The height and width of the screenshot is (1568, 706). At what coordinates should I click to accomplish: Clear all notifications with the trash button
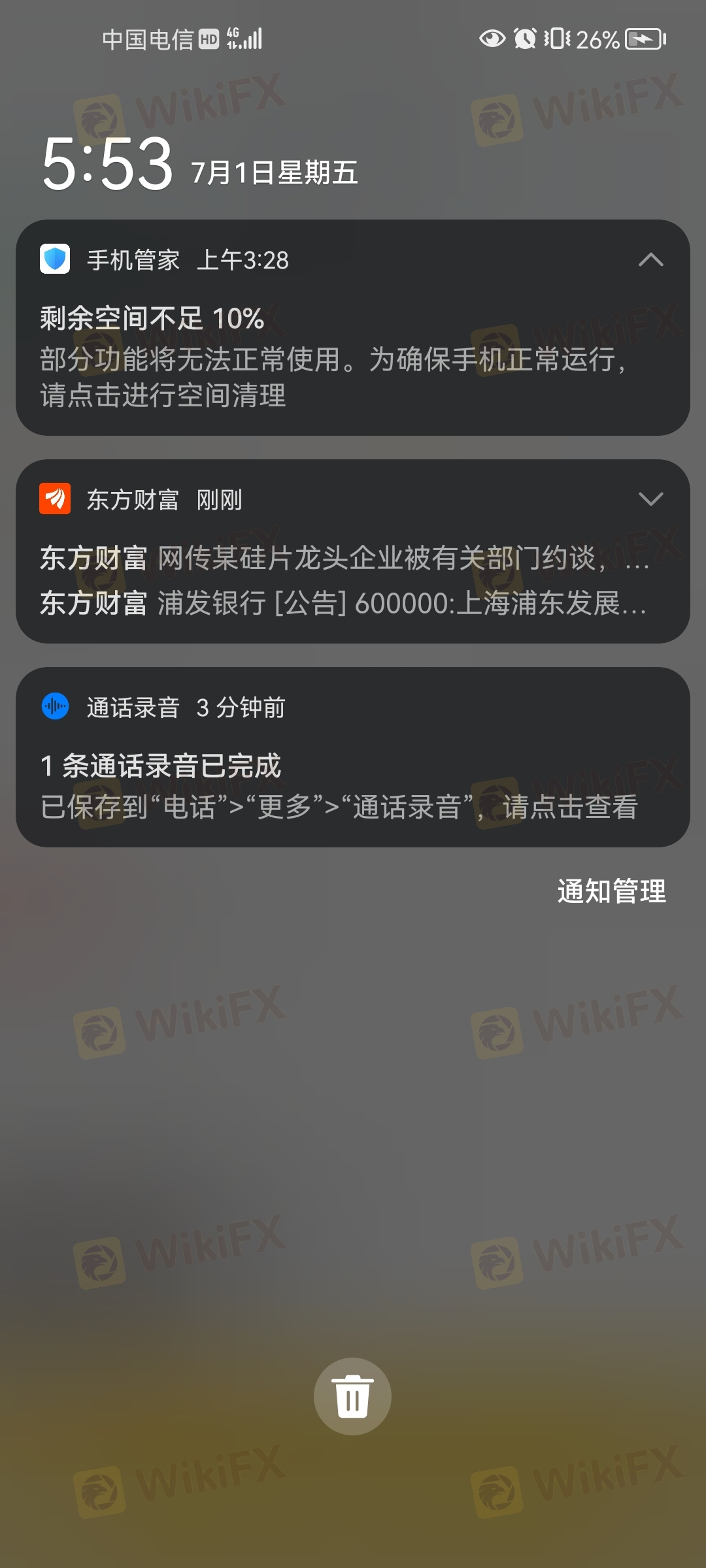click(x=352, y=1396)
